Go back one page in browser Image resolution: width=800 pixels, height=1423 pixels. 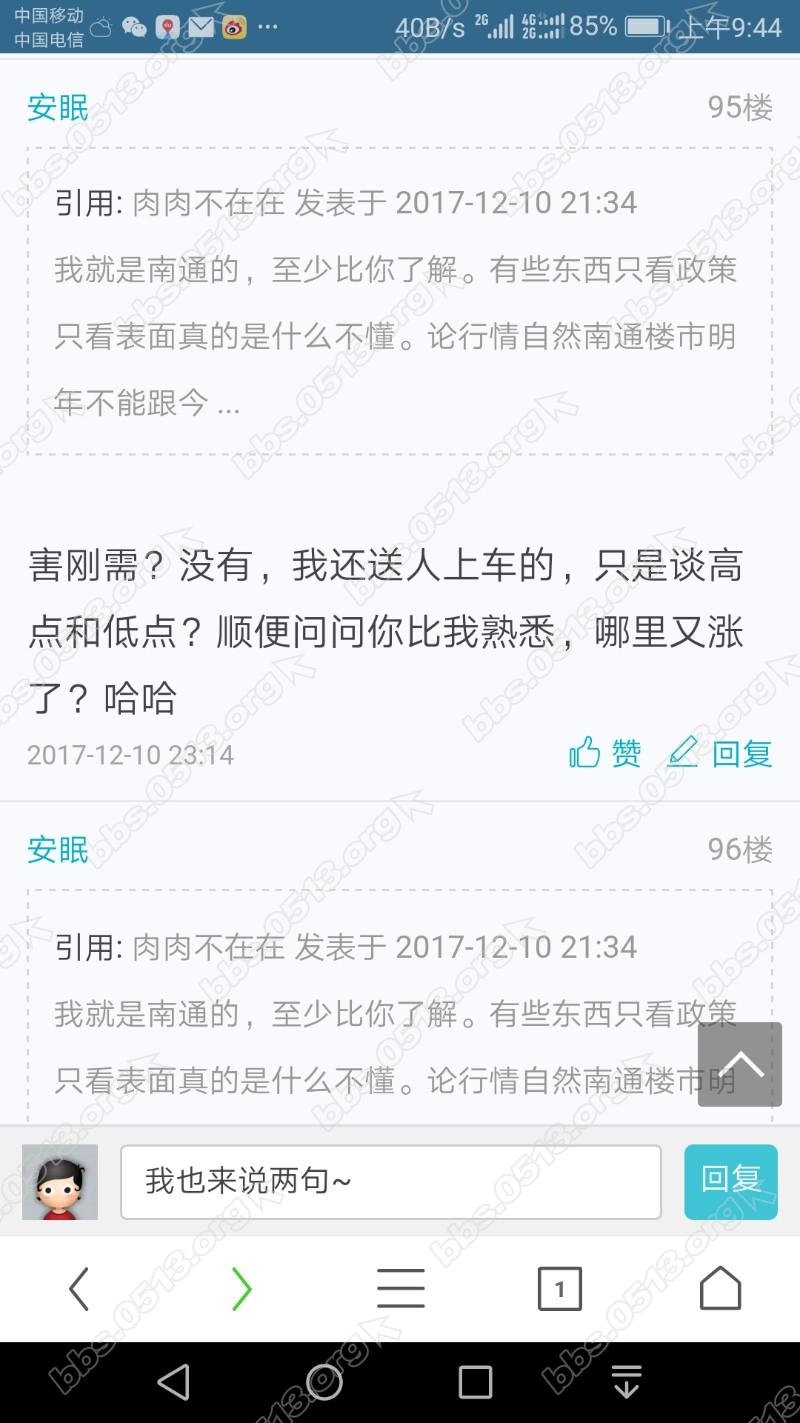[79, 1289]
